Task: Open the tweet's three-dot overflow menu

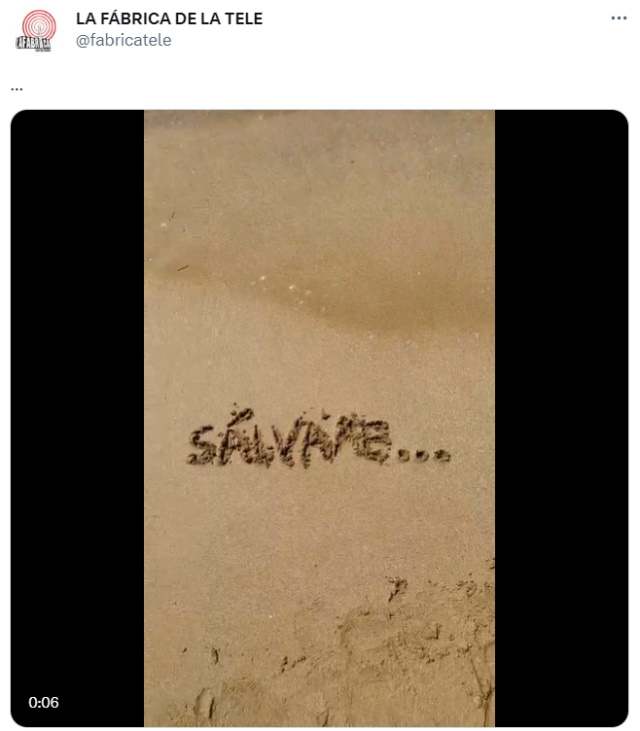Action: pos(619,18)
